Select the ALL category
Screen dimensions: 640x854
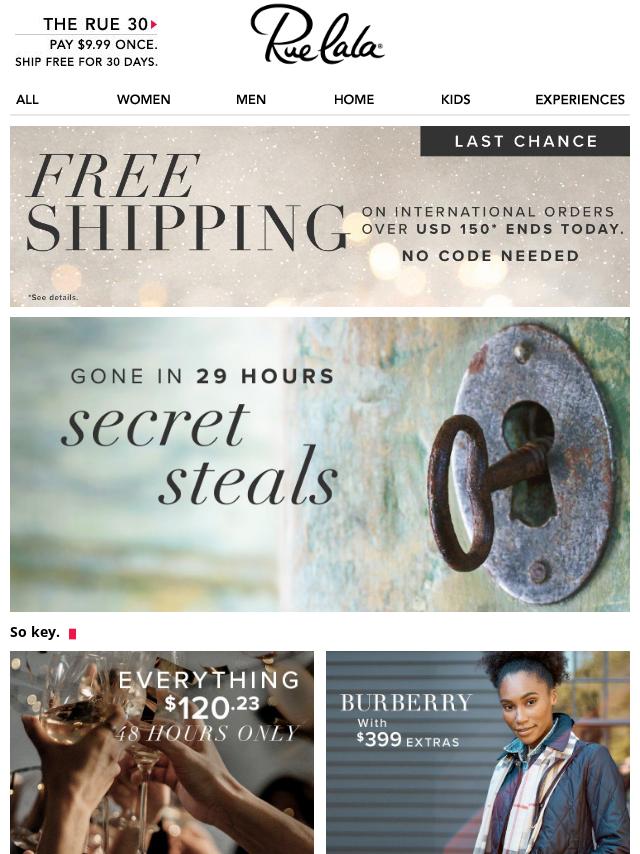click(x=27, y=99)
